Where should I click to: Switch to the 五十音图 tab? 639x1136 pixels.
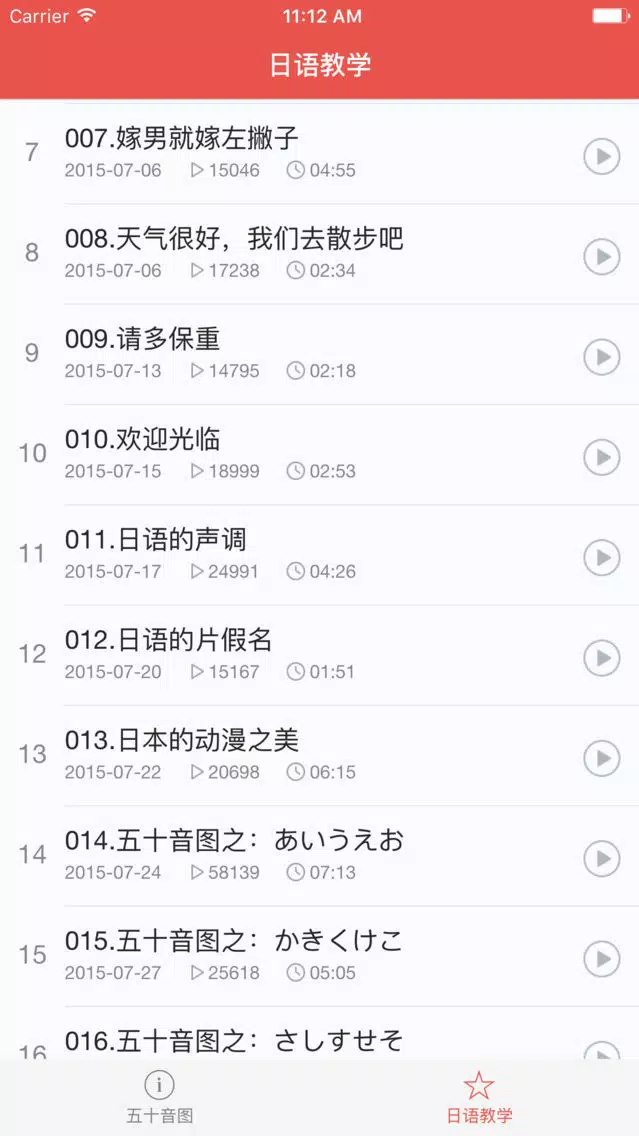(x=159, y=1098)
